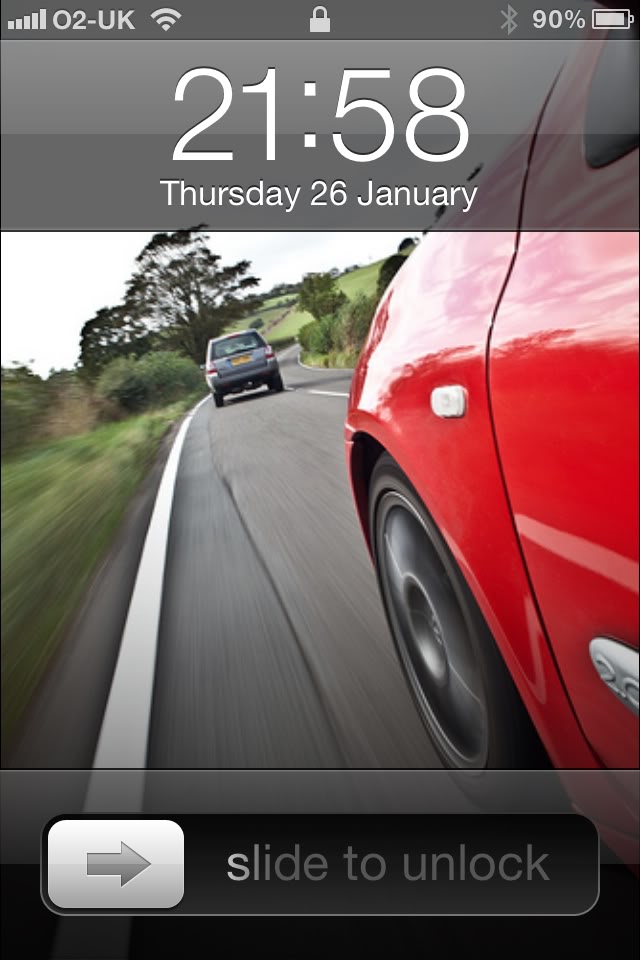The height and width of the screenshot is (960, 640).
Task: Tap the slide to unlock arrow handle
Action: [x=116, y=864]
